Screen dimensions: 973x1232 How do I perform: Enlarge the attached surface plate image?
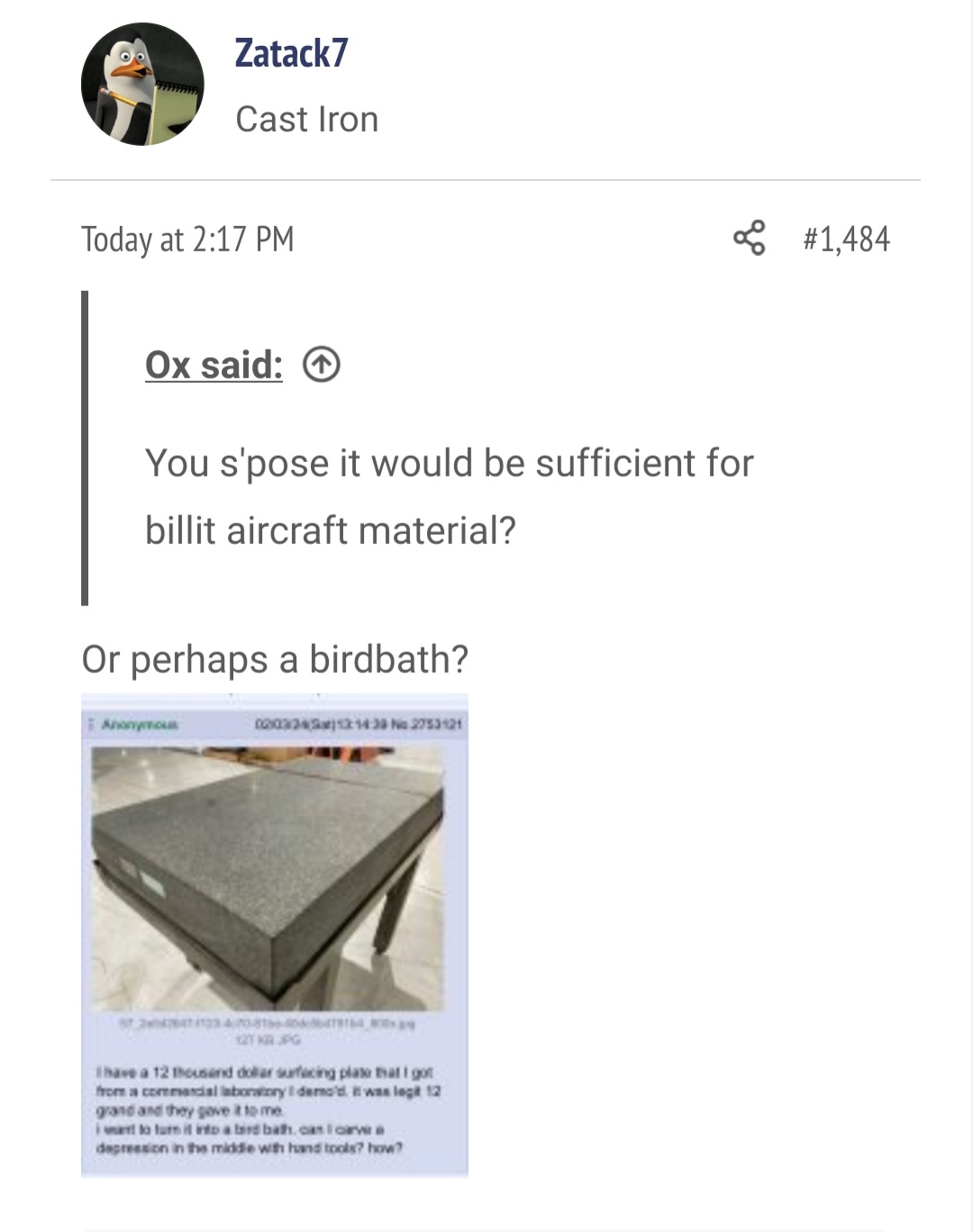click(x=275, y=934)
